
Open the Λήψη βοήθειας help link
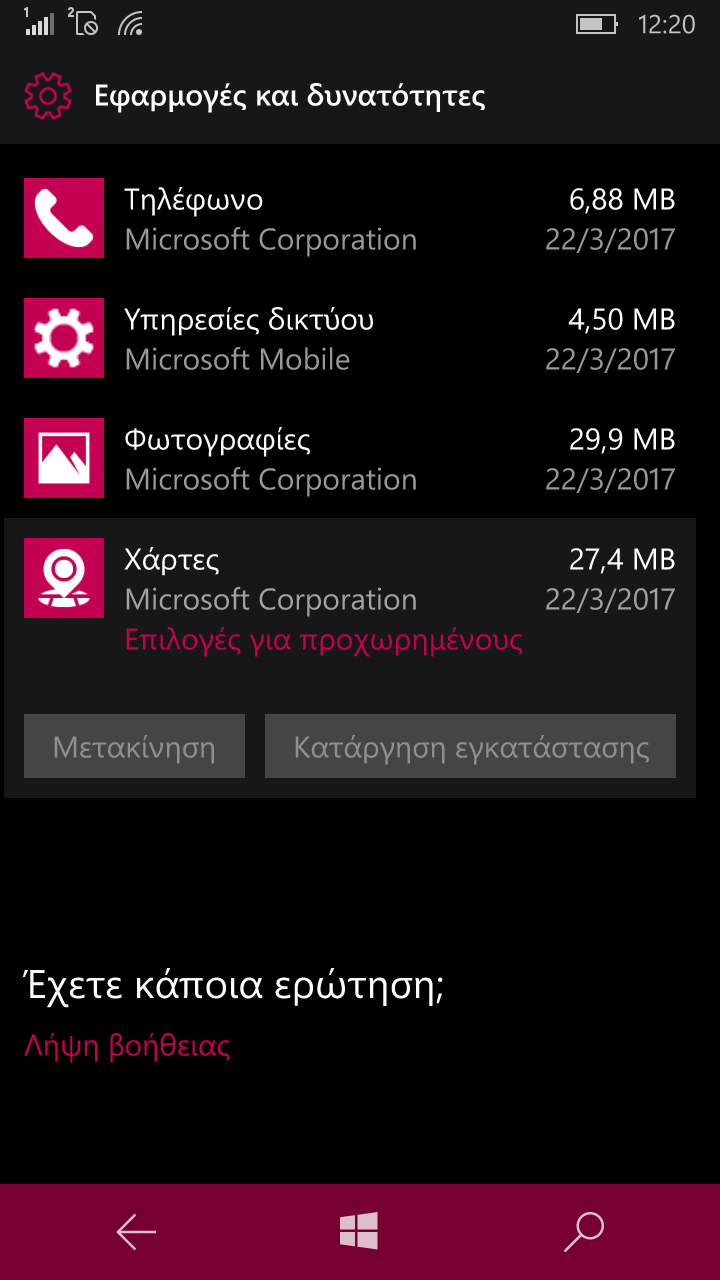click(x=127, y=1047)
